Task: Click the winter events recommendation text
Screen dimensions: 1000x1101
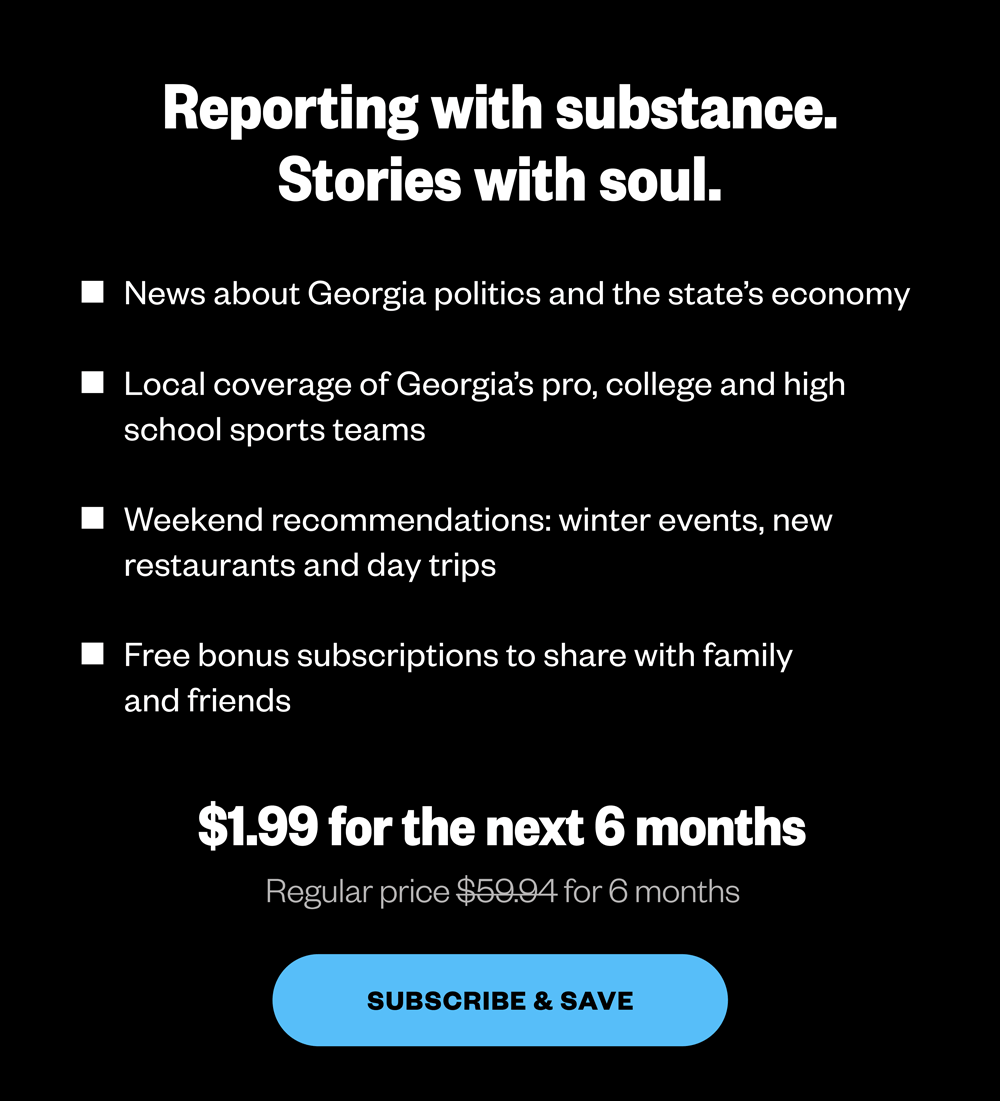Action: (478, 519)
